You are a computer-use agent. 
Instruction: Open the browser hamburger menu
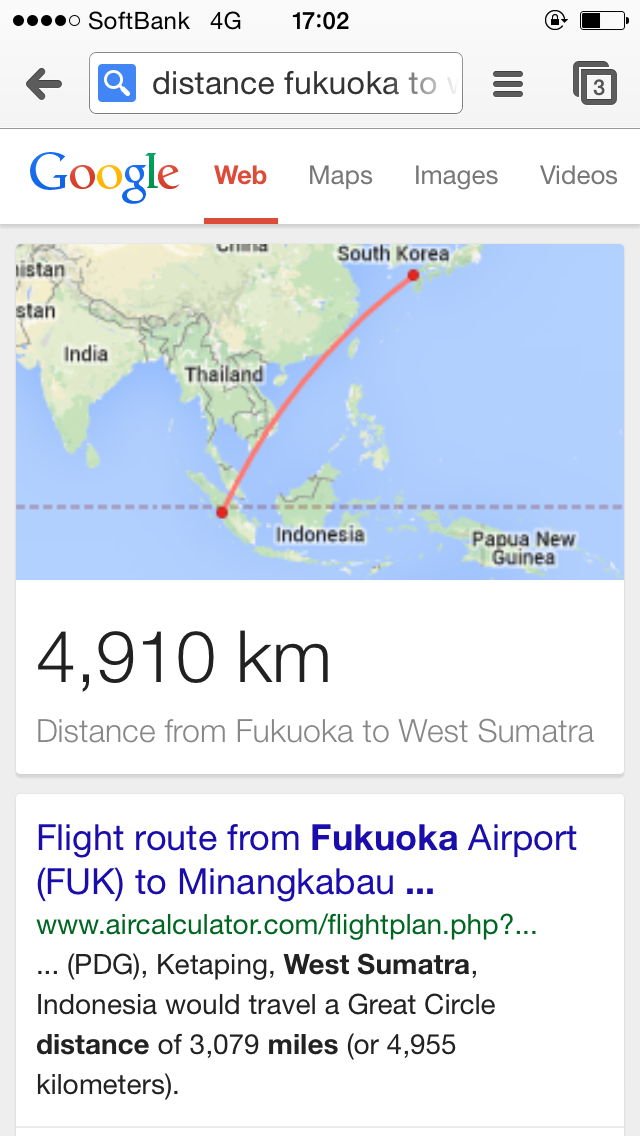(x=508, y=84)
